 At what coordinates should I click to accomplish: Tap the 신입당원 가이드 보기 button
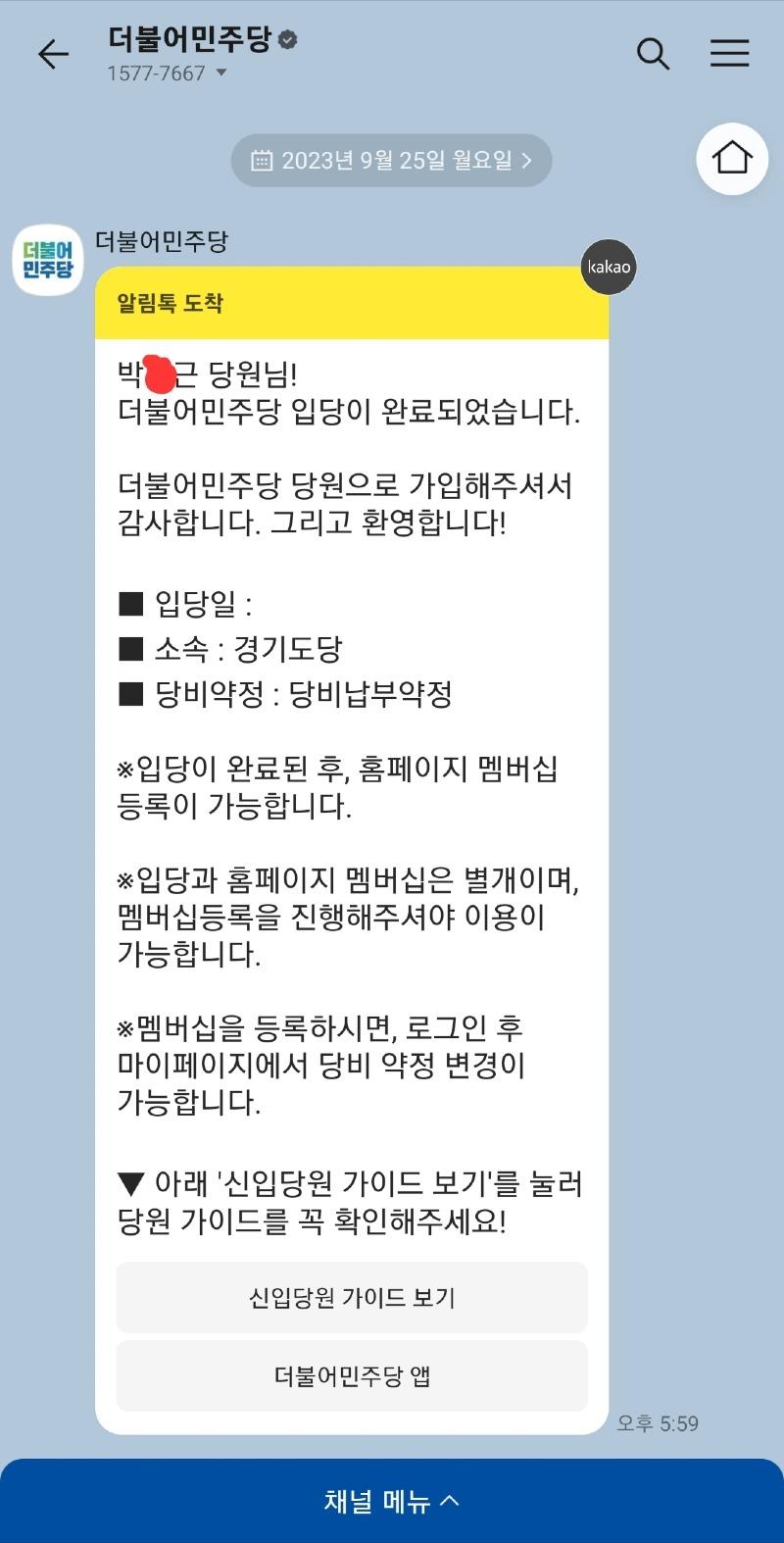352,1298
